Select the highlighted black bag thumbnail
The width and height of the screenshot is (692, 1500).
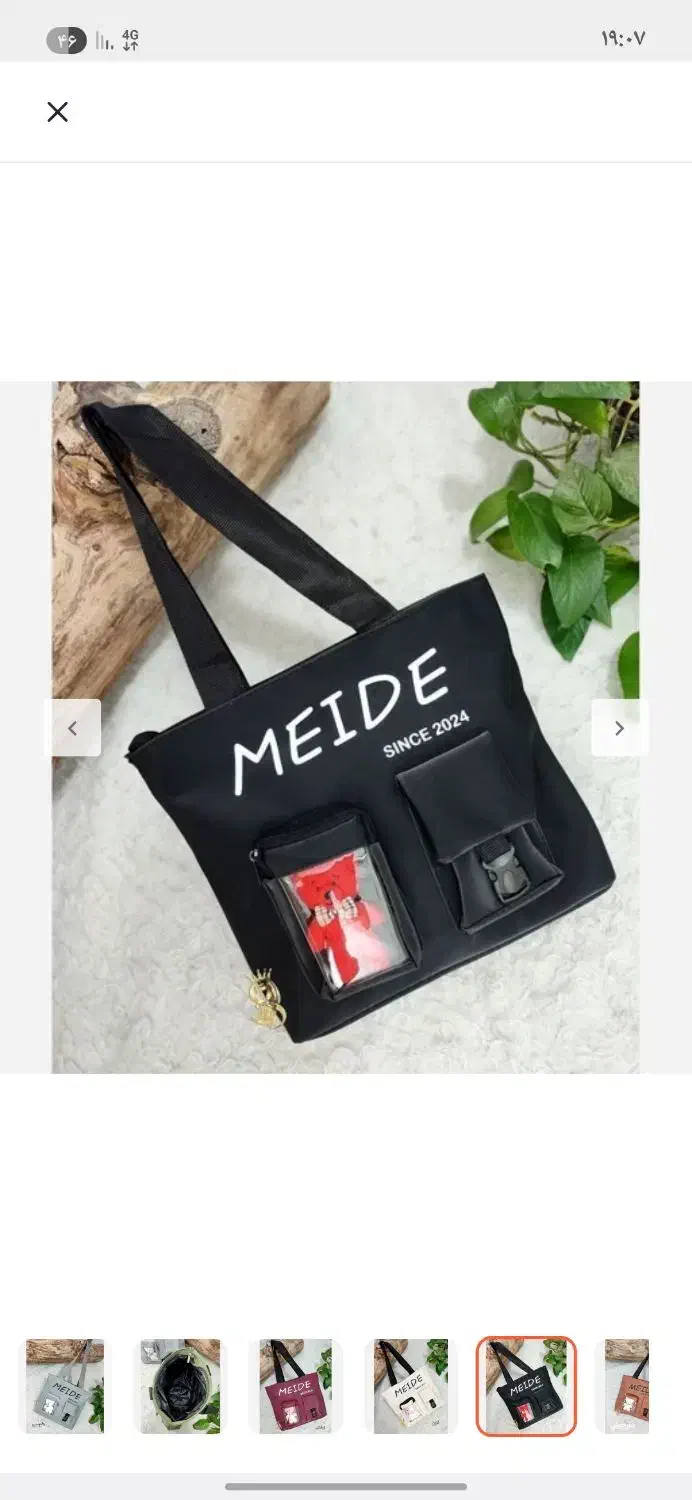pos(526,1386)
